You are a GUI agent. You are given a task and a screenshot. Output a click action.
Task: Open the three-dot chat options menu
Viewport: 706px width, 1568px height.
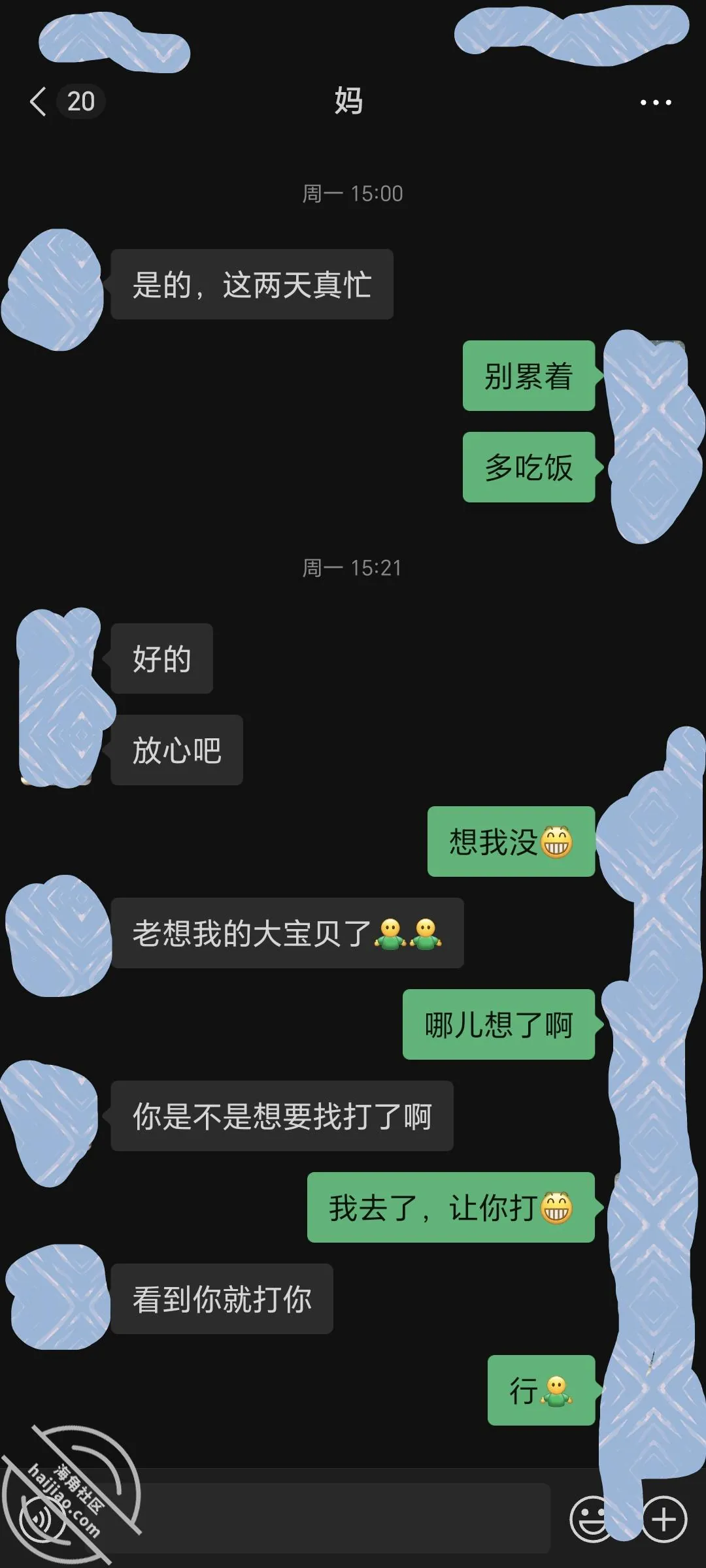click(x=655, y=103)
